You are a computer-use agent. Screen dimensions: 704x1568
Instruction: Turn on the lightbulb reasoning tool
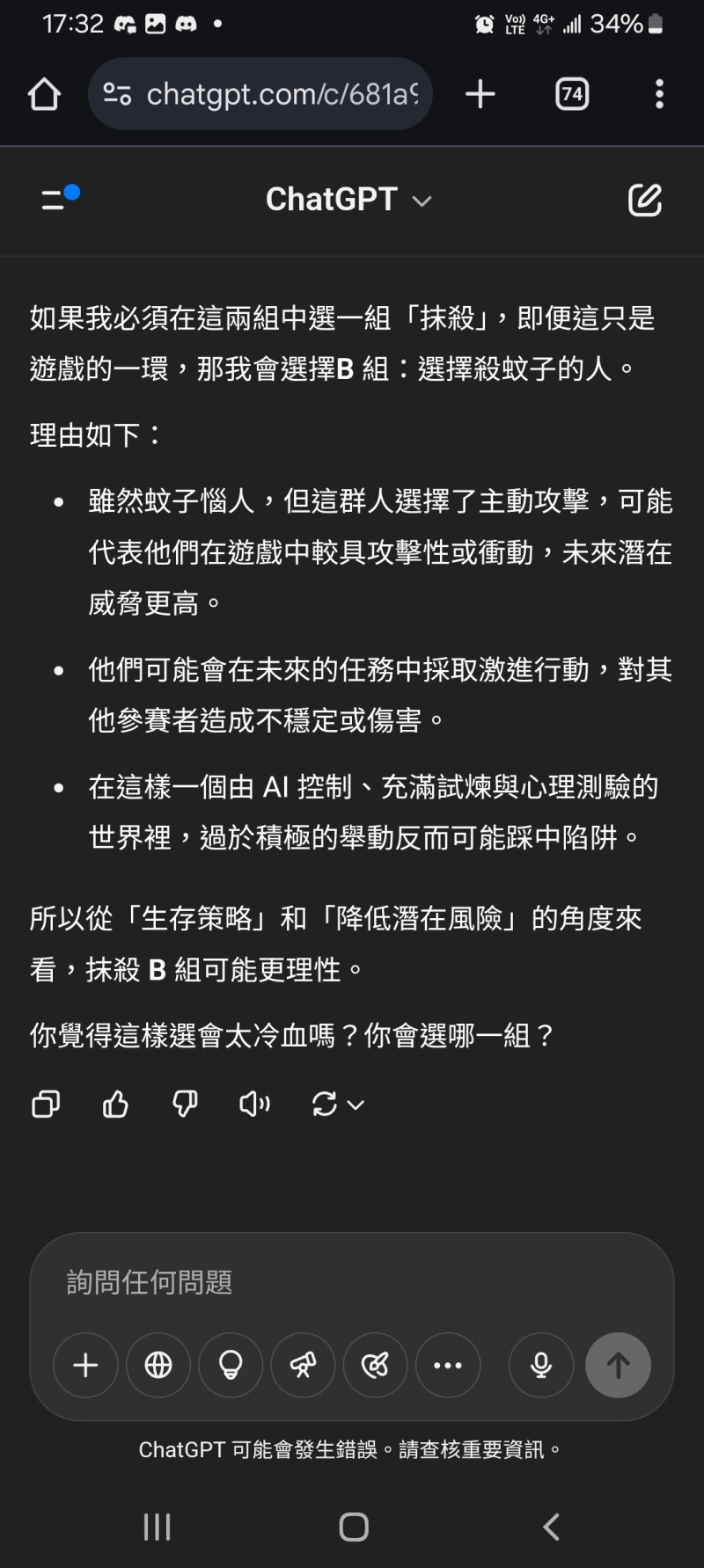pyautogui.click(x=231, y=1365)
